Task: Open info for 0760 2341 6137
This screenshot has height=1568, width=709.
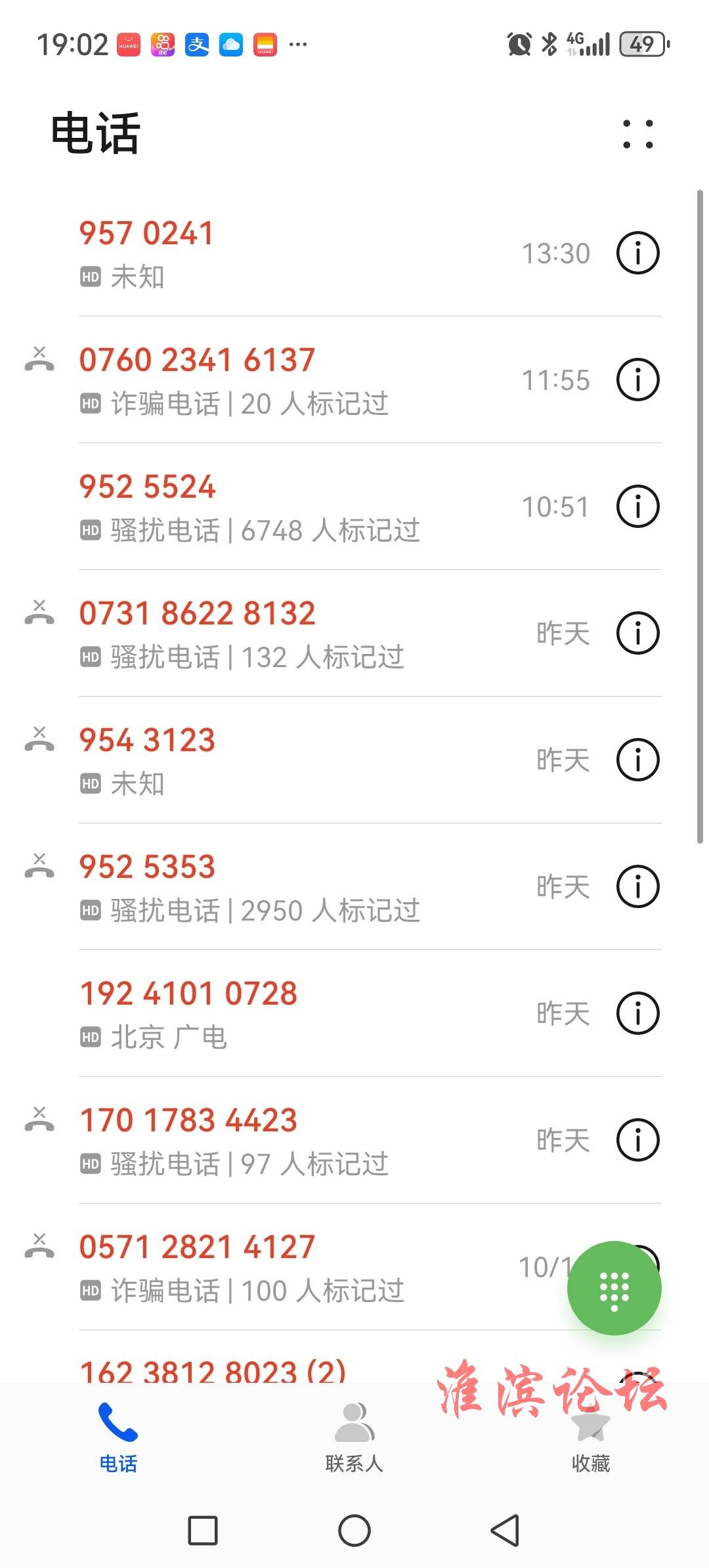Action: coord(637,380)
